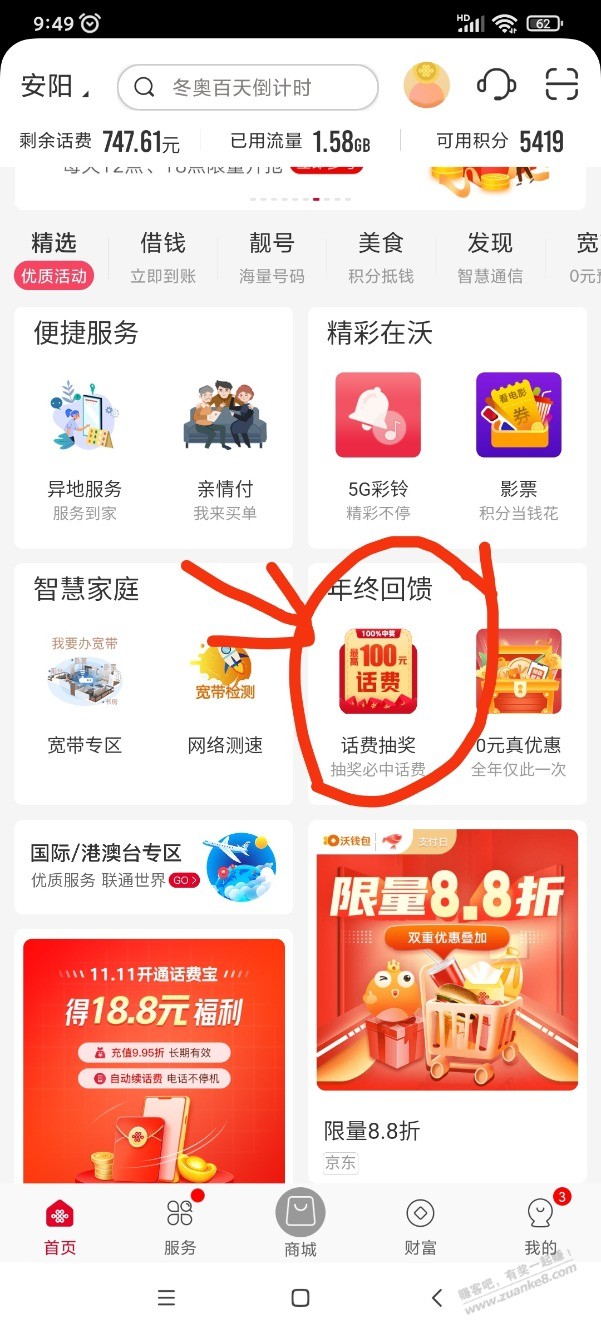Switch to the 靓号 tab
The image size is (601, 1334).
(272, 256)
